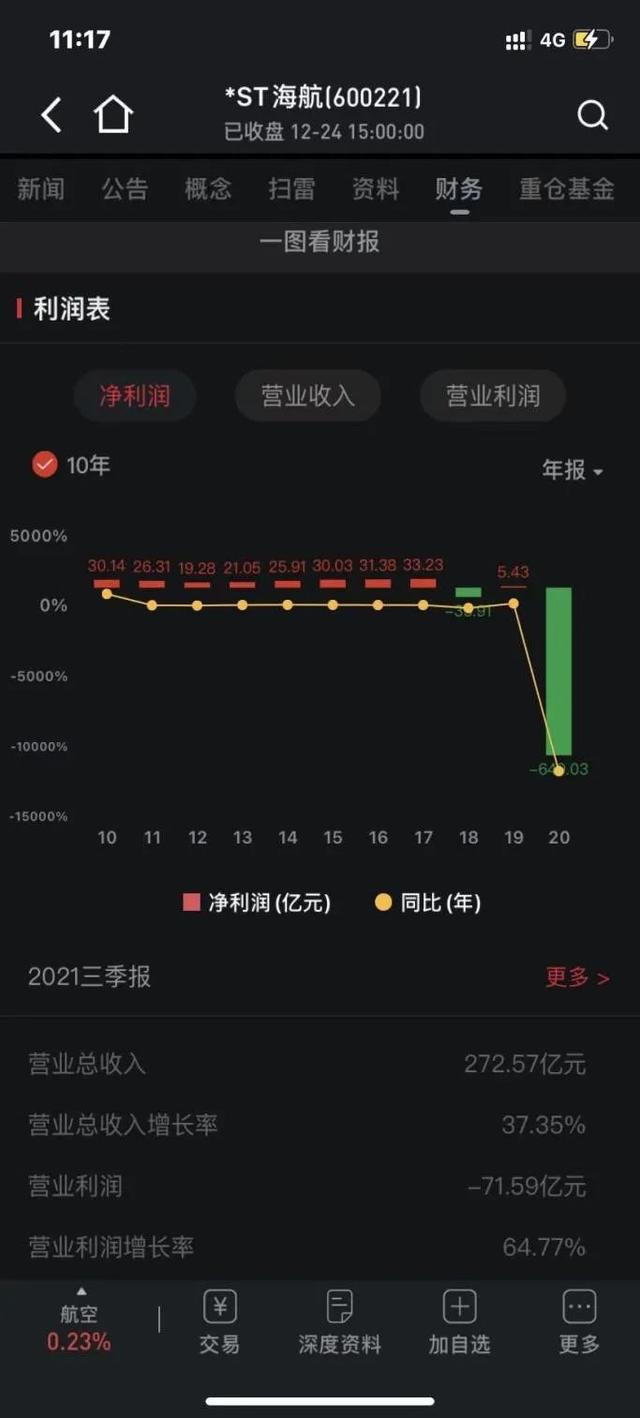Open the 年报 period dropdown
This screenshot has width=640, height=1418.
572,469
